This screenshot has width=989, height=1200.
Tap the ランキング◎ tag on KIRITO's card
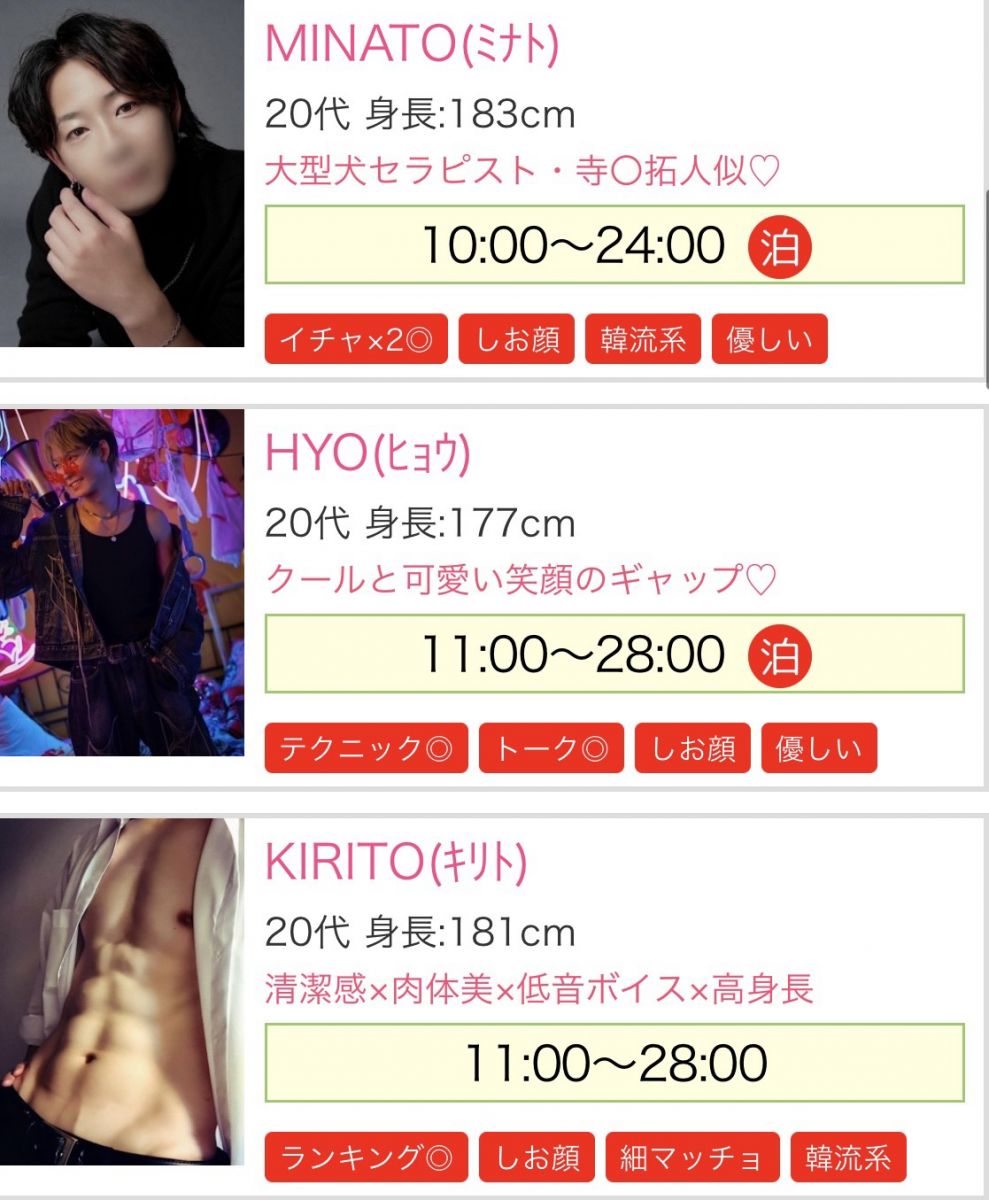pos(366,1158)
